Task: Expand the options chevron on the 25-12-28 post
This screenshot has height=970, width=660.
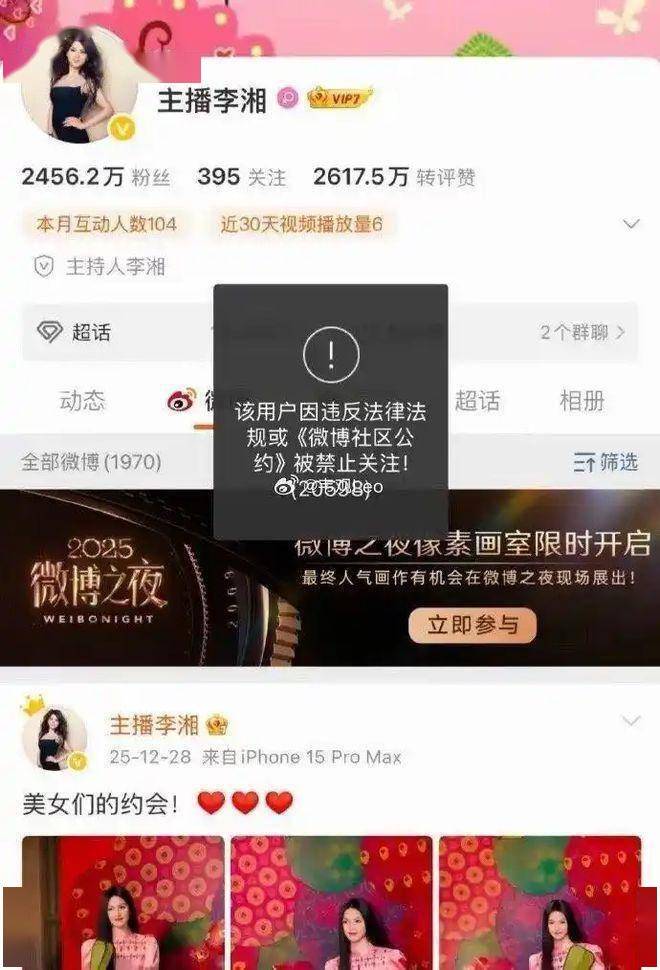Action: point(630,720)
